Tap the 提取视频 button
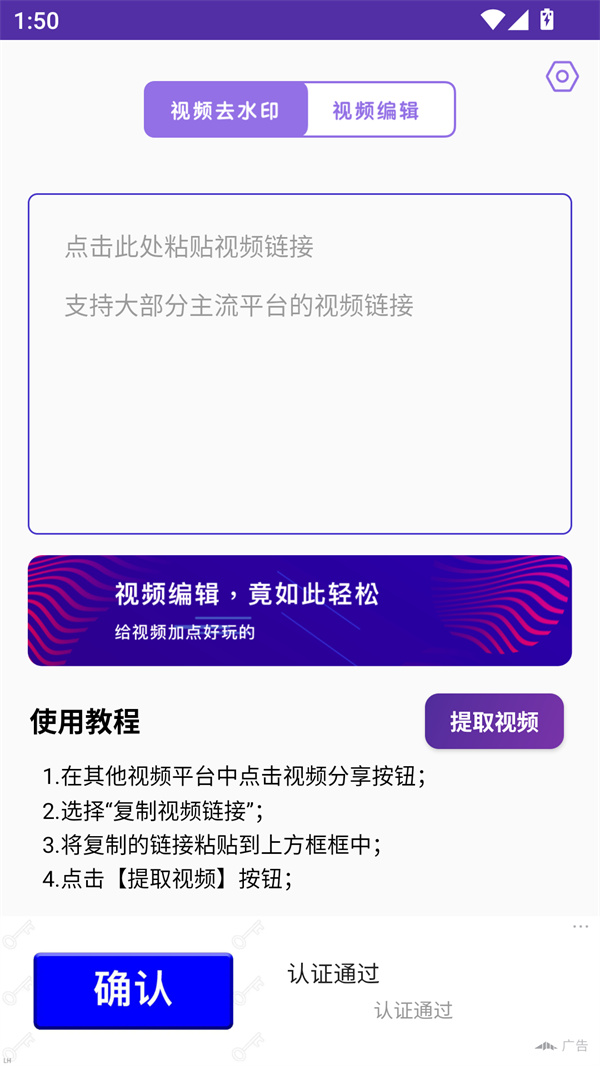This screenshot has height=1066, width=600. coord(494,721)
